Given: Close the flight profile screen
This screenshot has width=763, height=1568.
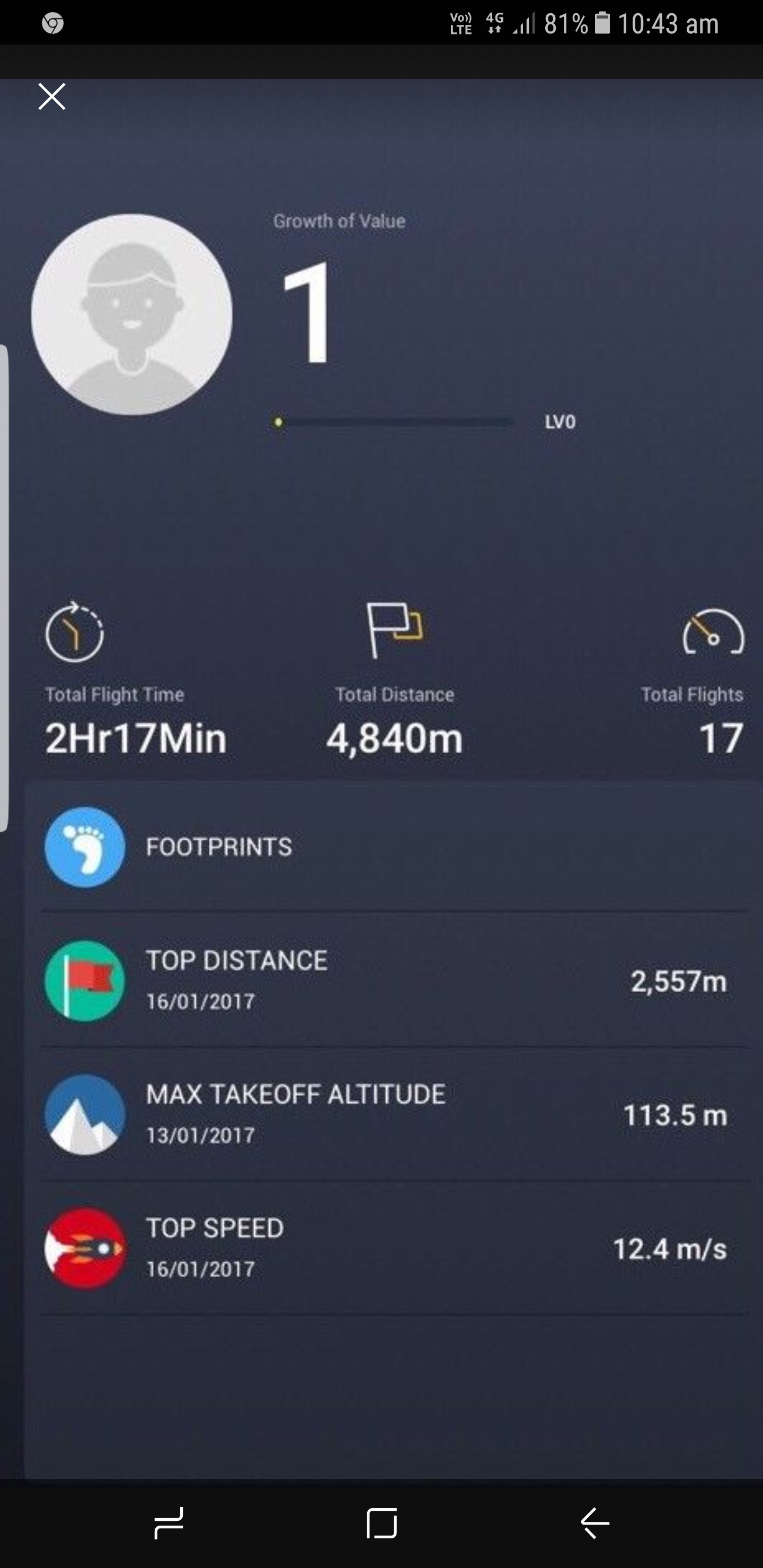Looking at the screenshot, I should coord(52,97).
